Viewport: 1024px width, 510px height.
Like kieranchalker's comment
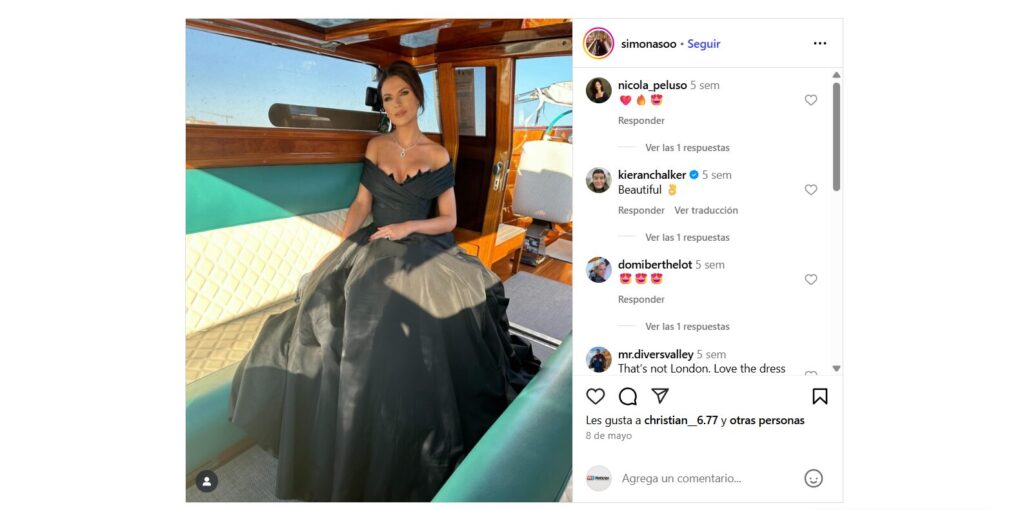[811, 190]
